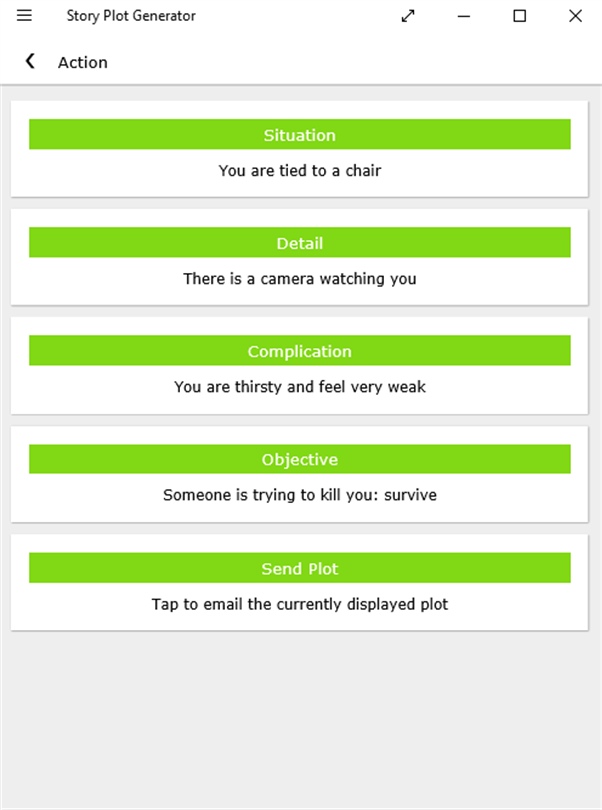Close the Story Plot Generator window
Image resolution: width=602 pixels, height=810 pixels.
click(575, 16)
